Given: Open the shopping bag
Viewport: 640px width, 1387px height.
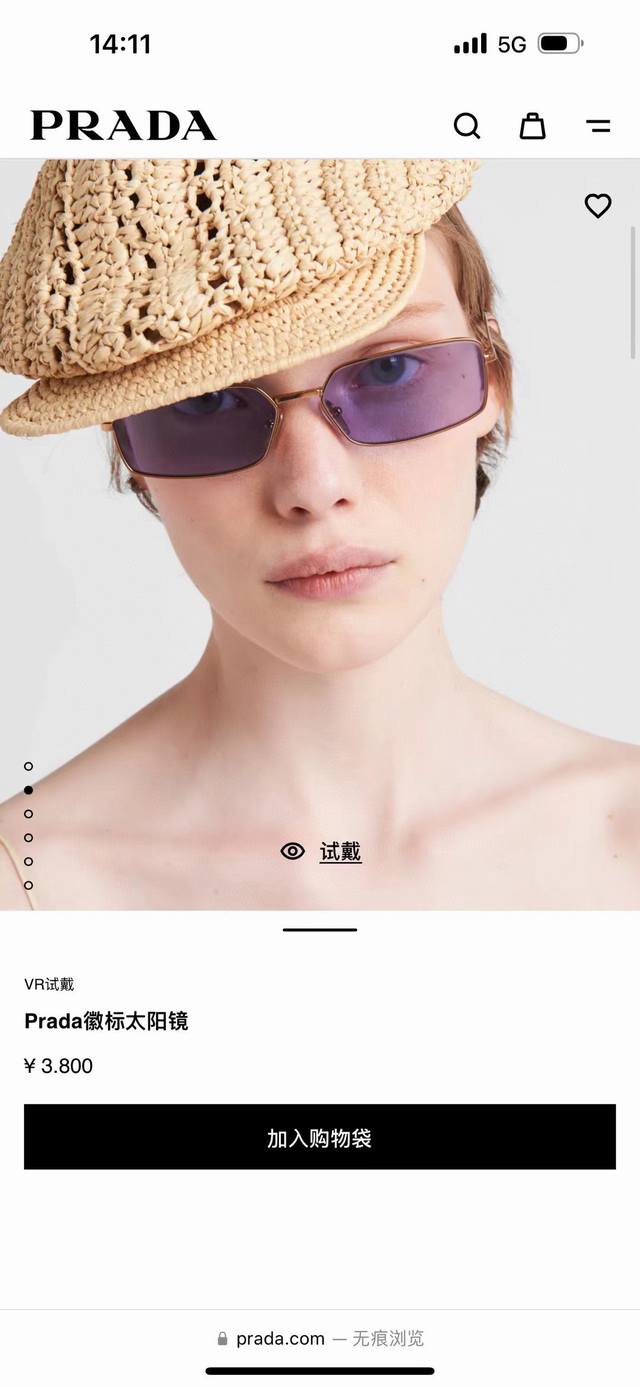Looking at the screenshot, I should point(532,126).
